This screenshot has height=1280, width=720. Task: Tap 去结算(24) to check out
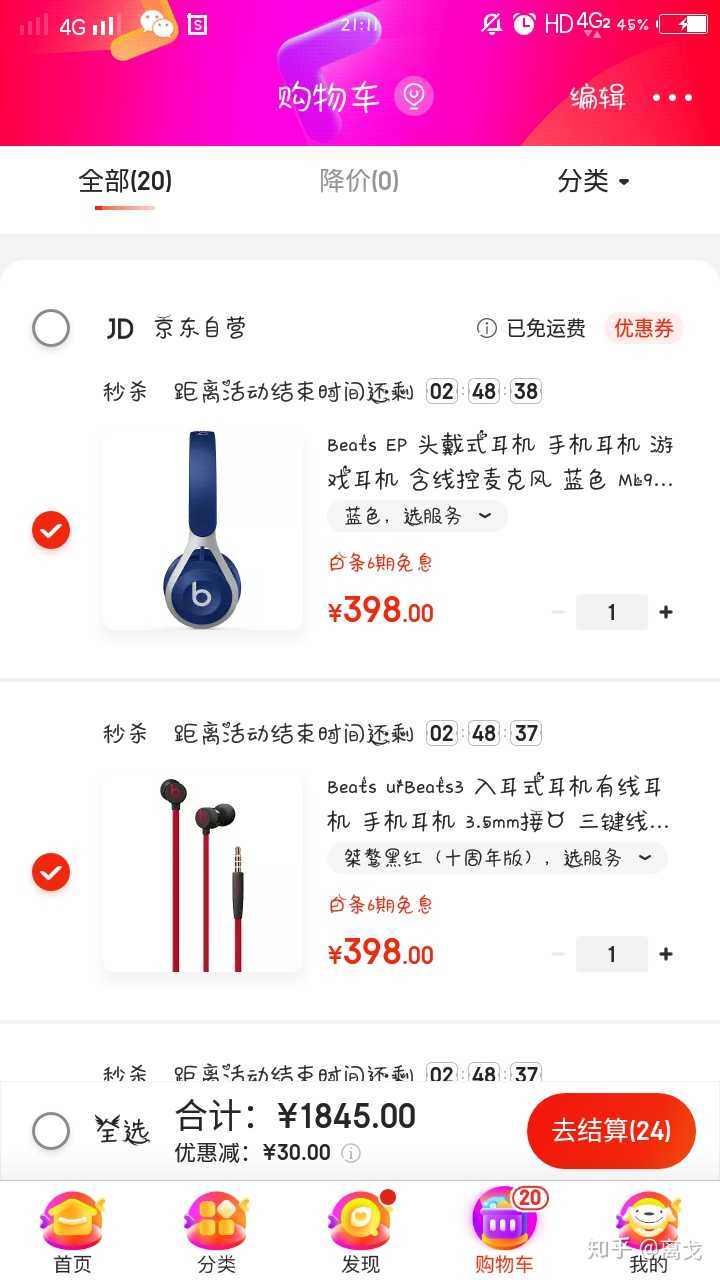coord(611,1131)
